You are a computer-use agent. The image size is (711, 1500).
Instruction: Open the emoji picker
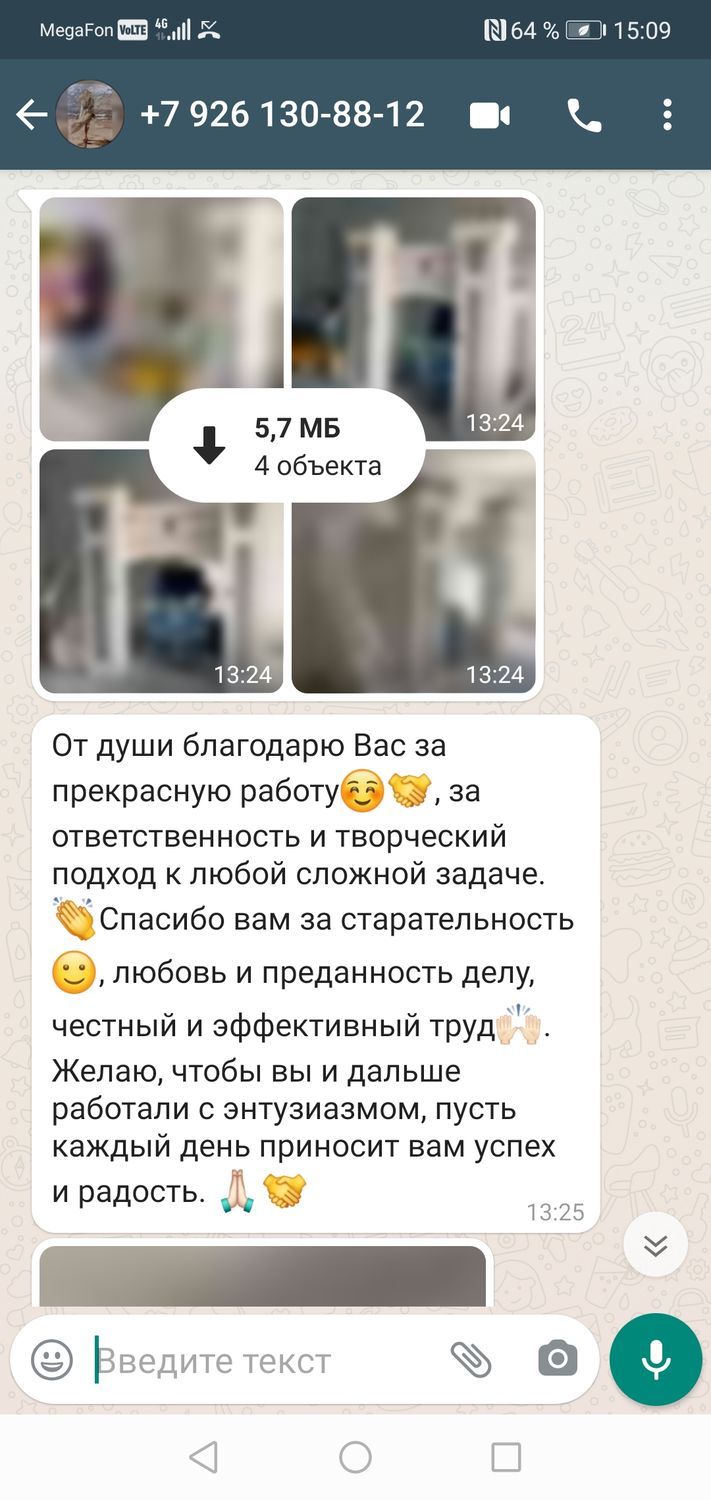[52, 1360]
